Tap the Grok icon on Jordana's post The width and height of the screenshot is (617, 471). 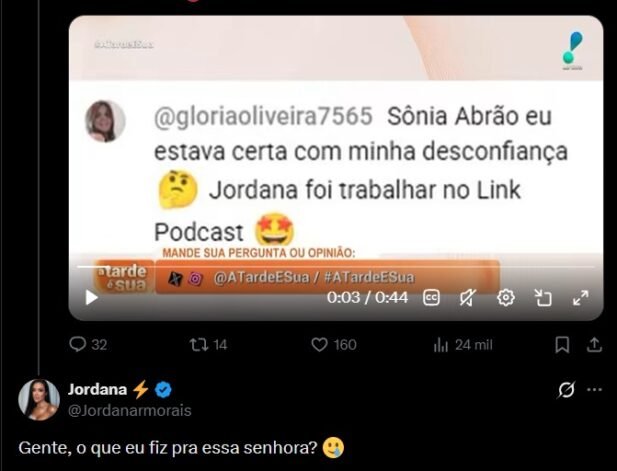(x=566, y=390)
